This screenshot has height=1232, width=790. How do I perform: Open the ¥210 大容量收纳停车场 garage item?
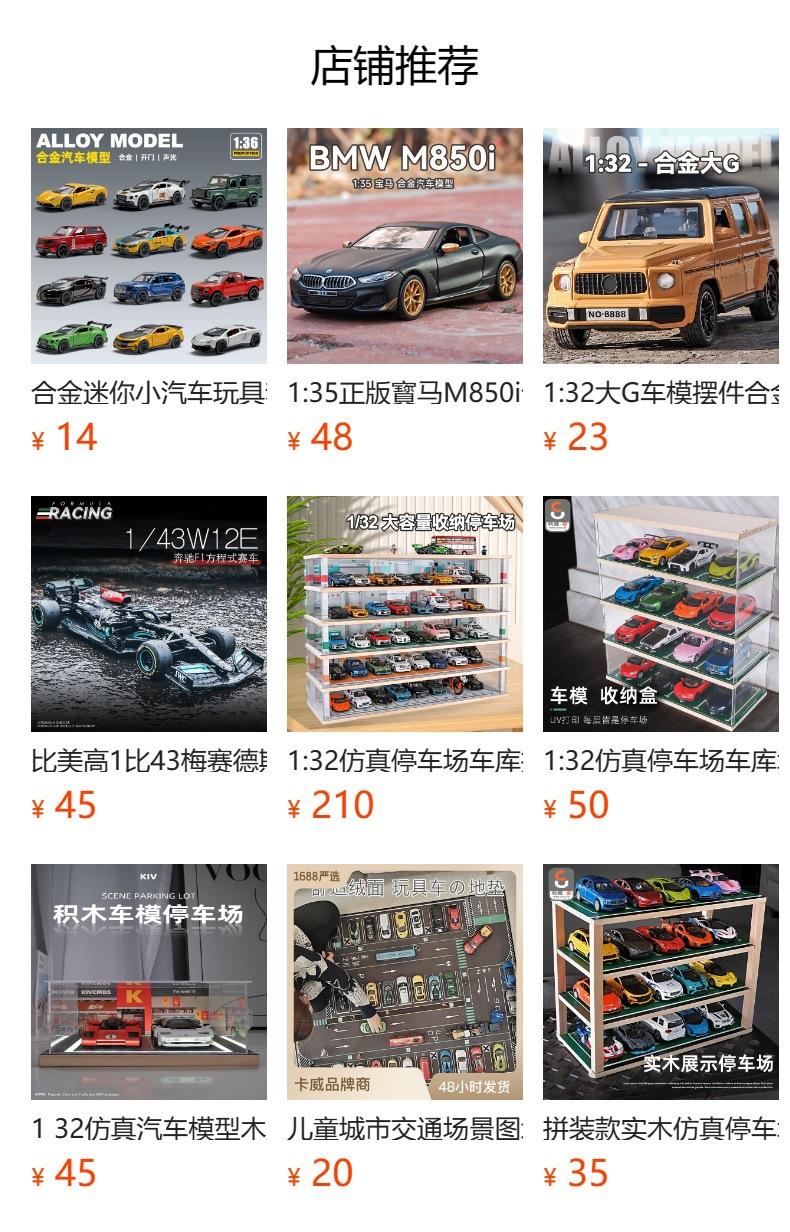[x=405, y=614]
